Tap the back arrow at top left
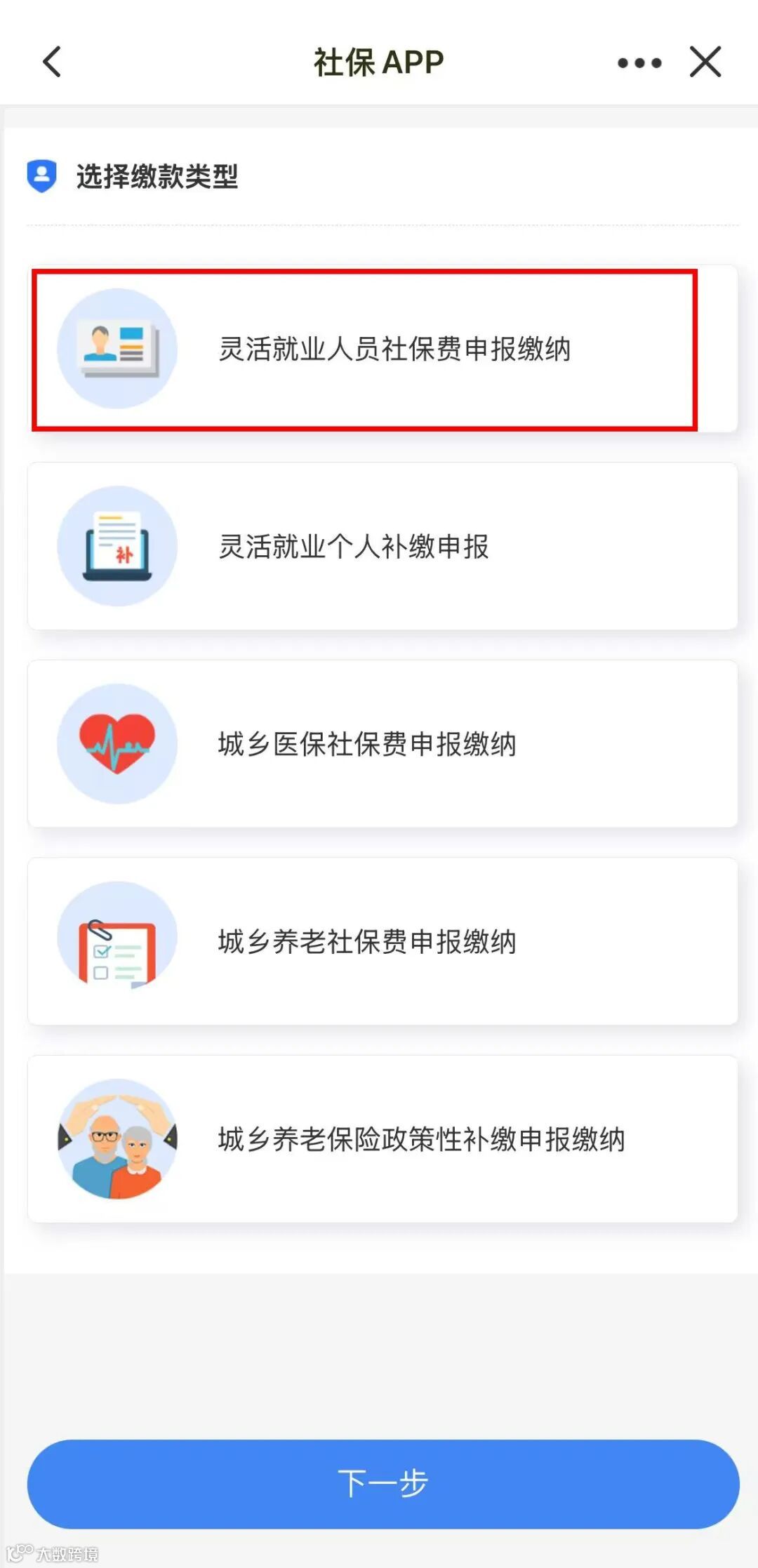The image size is (758, 1568). click(51, 62)
